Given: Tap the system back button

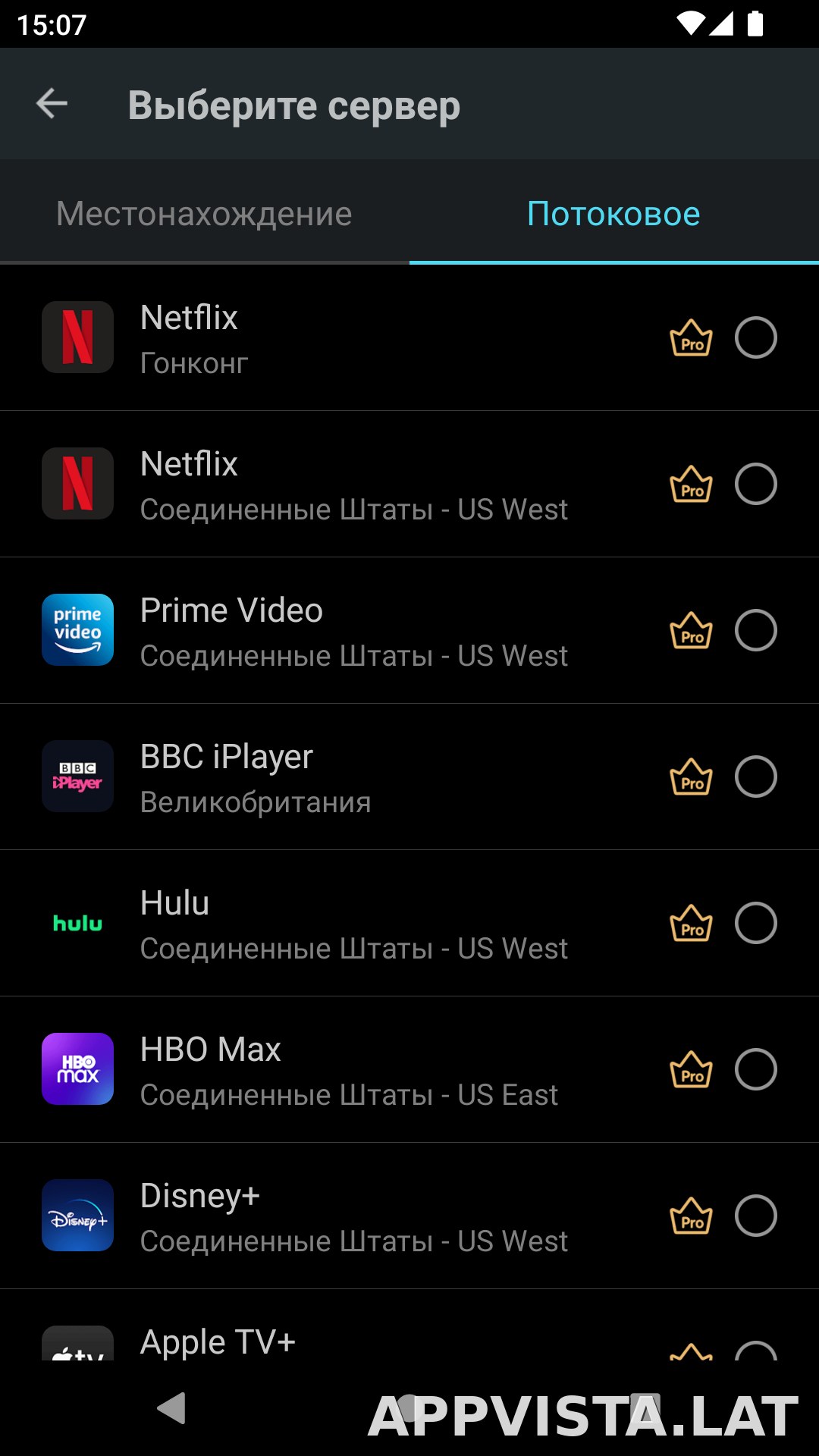Looking at the screenshot, I should click(x=171, y=1408).
